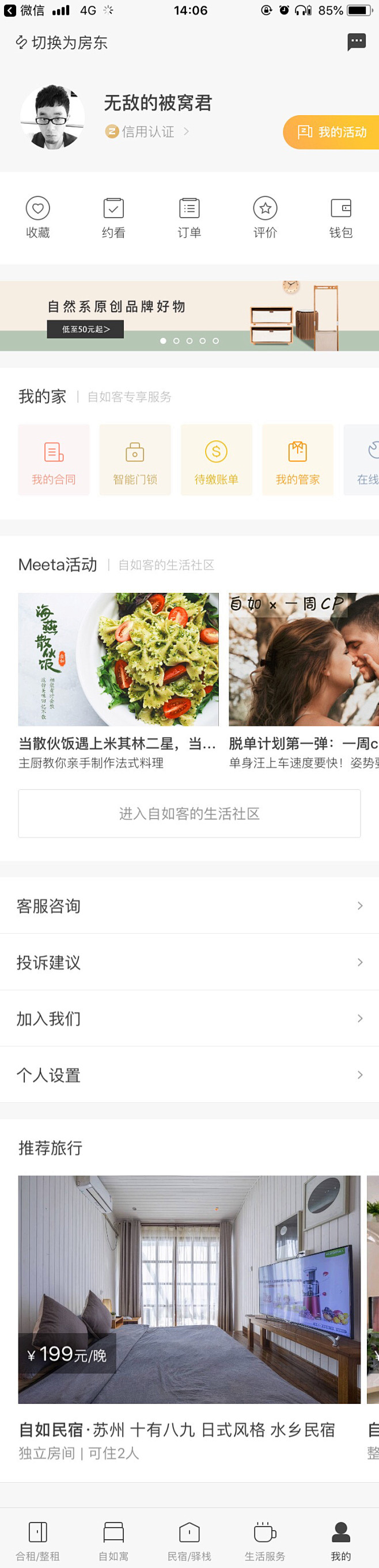
Task: Open the 自然系原创品牌好物 banner
Action: [189, 315]
